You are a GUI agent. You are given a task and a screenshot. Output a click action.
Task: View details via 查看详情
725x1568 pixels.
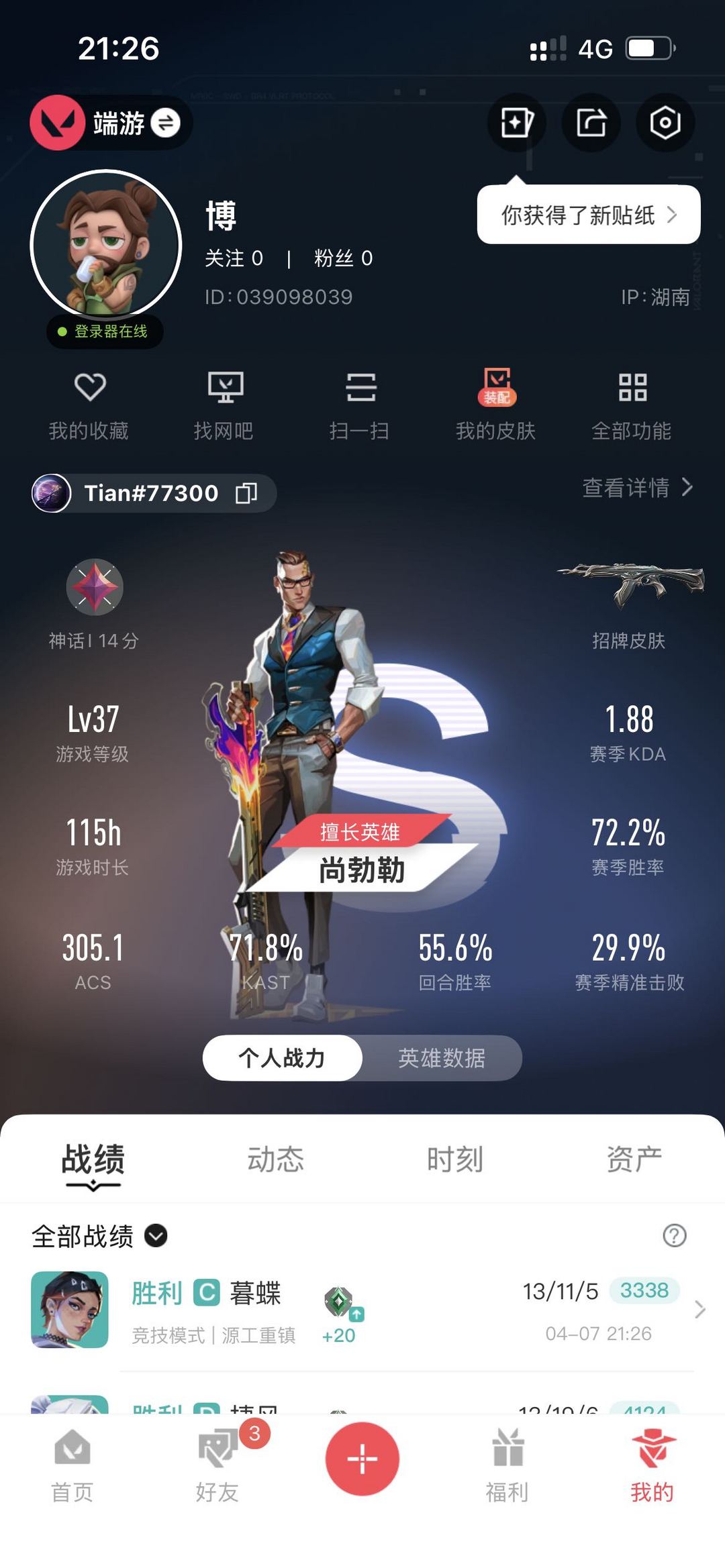636,488
